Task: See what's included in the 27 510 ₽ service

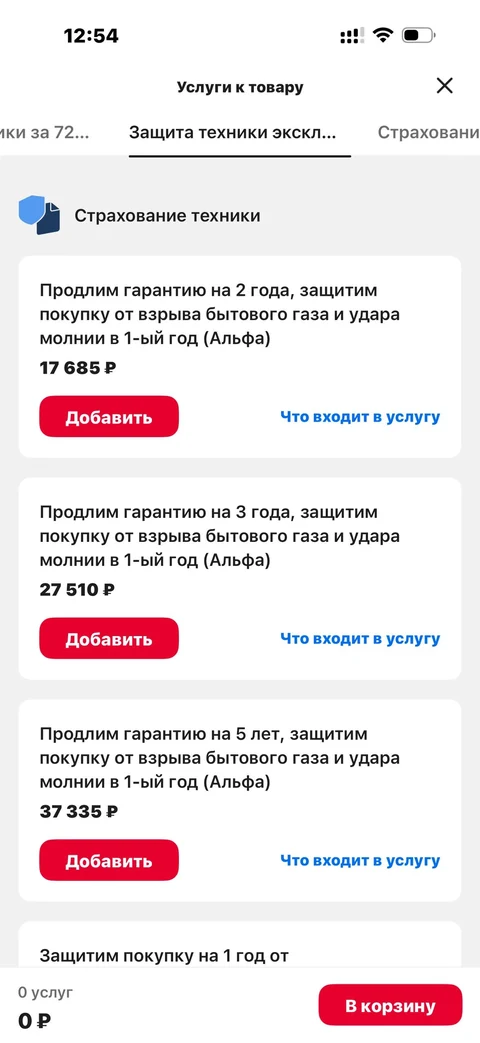Action: point(360,639)
